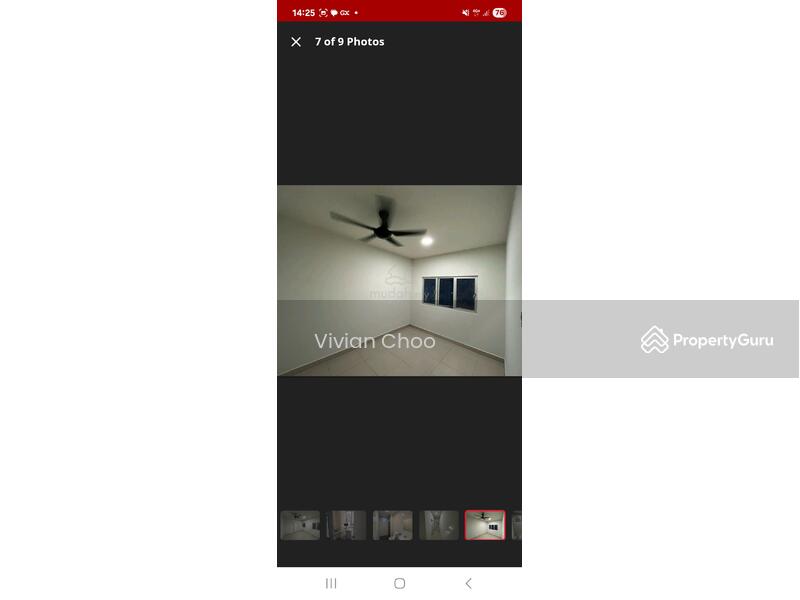Jump to the partially visible last thumbnail
The height and width of the screenshot is (600, 800).
pos(517,525)
